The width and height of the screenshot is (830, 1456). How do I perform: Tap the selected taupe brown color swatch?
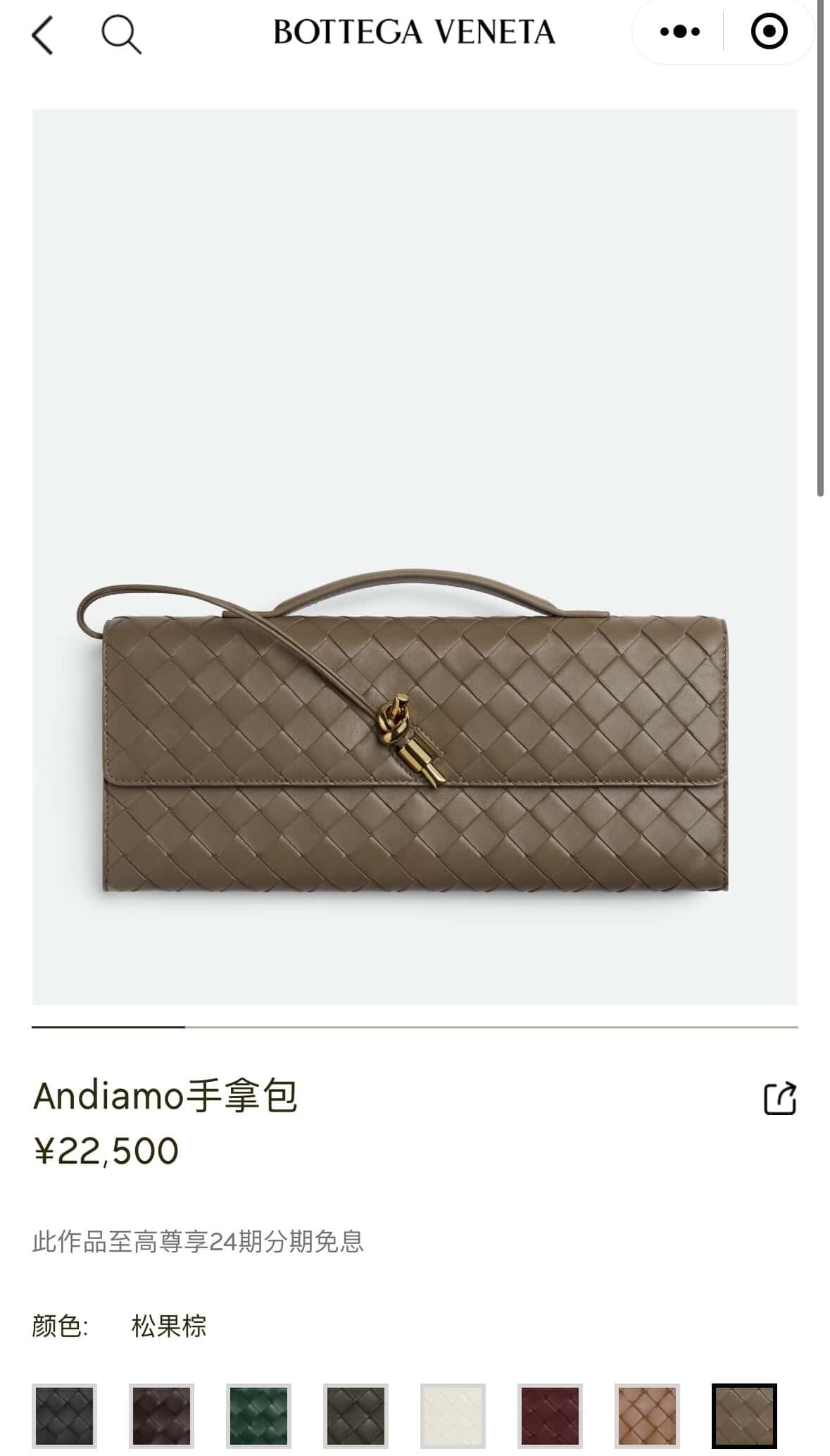pos(744,1416)
